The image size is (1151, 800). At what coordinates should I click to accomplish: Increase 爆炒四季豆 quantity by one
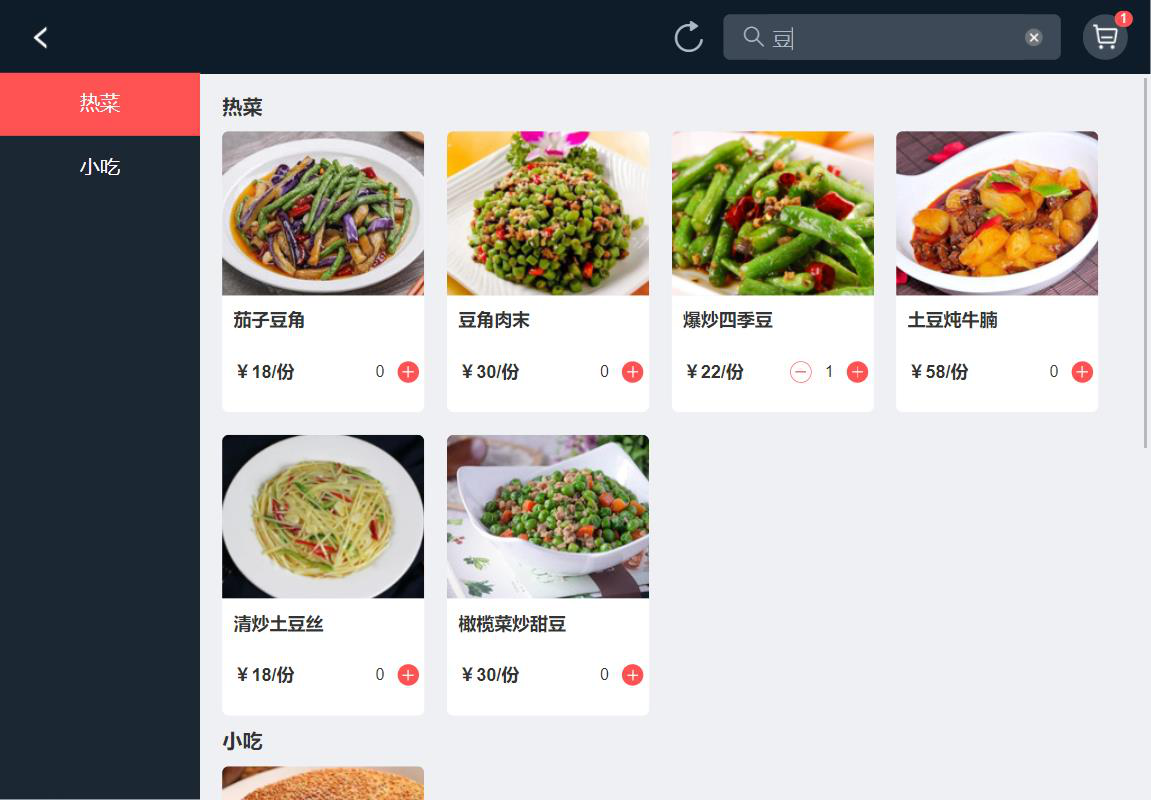(x=857, y=372)
